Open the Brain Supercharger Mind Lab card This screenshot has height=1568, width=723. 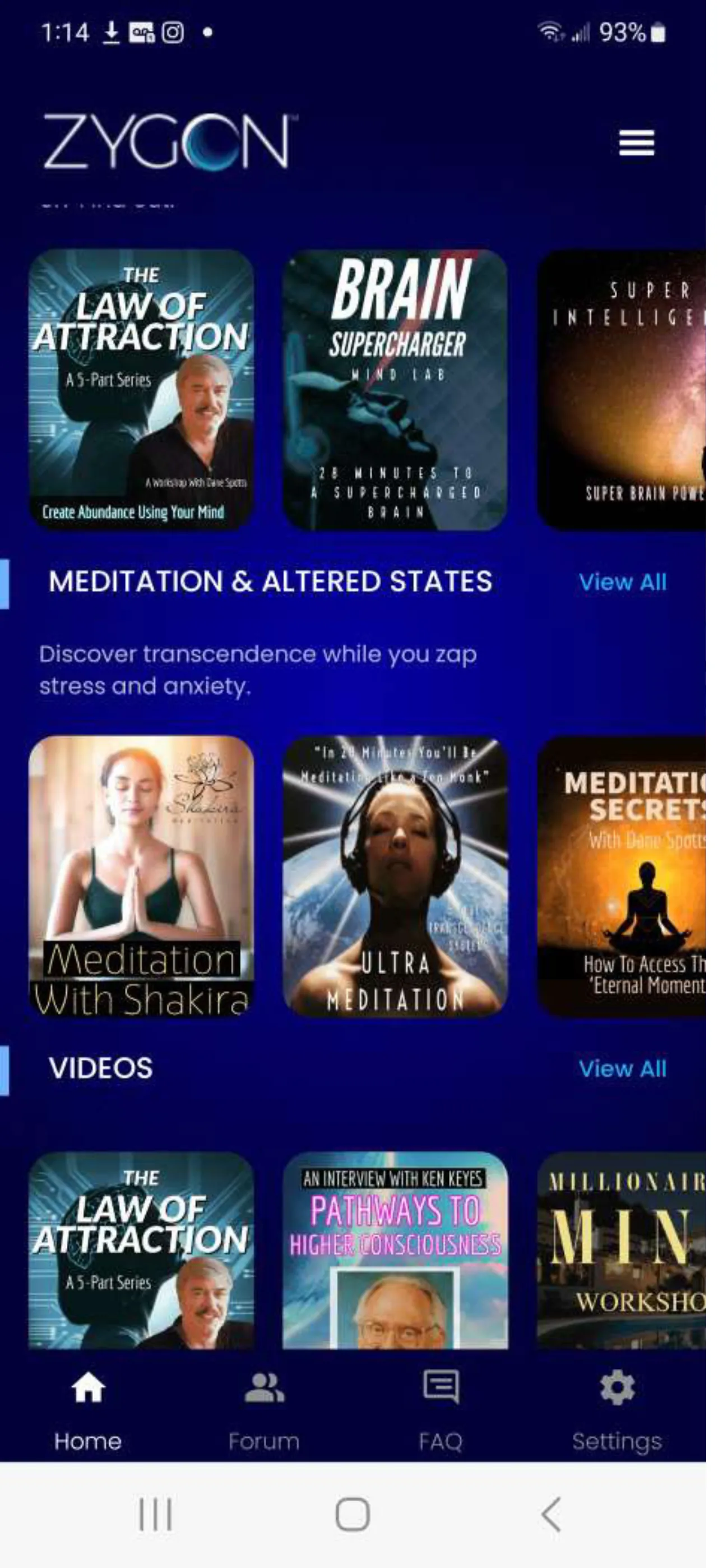395,390
